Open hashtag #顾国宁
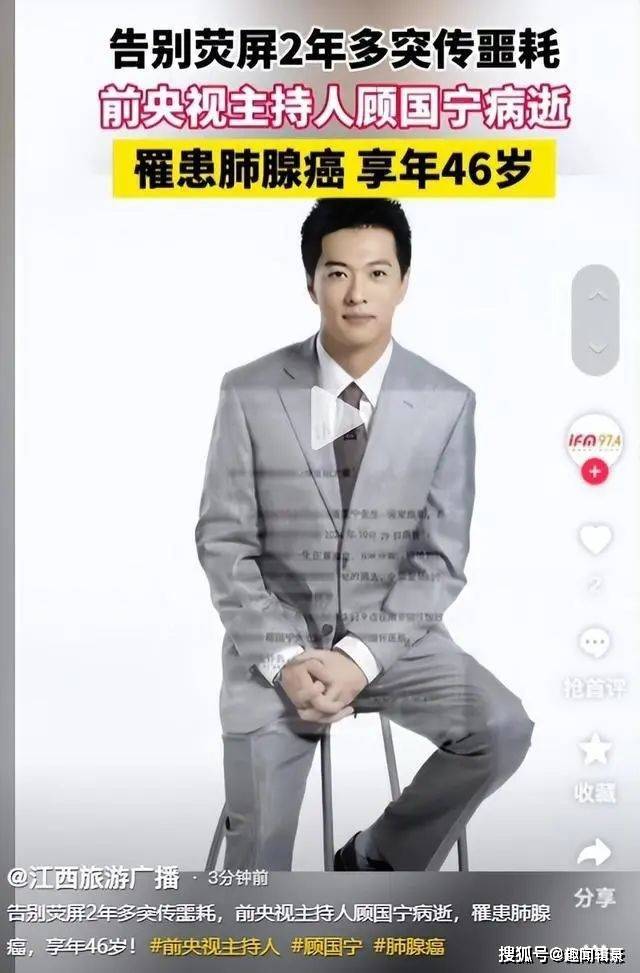The image size is (640, 973). [325, 945]
